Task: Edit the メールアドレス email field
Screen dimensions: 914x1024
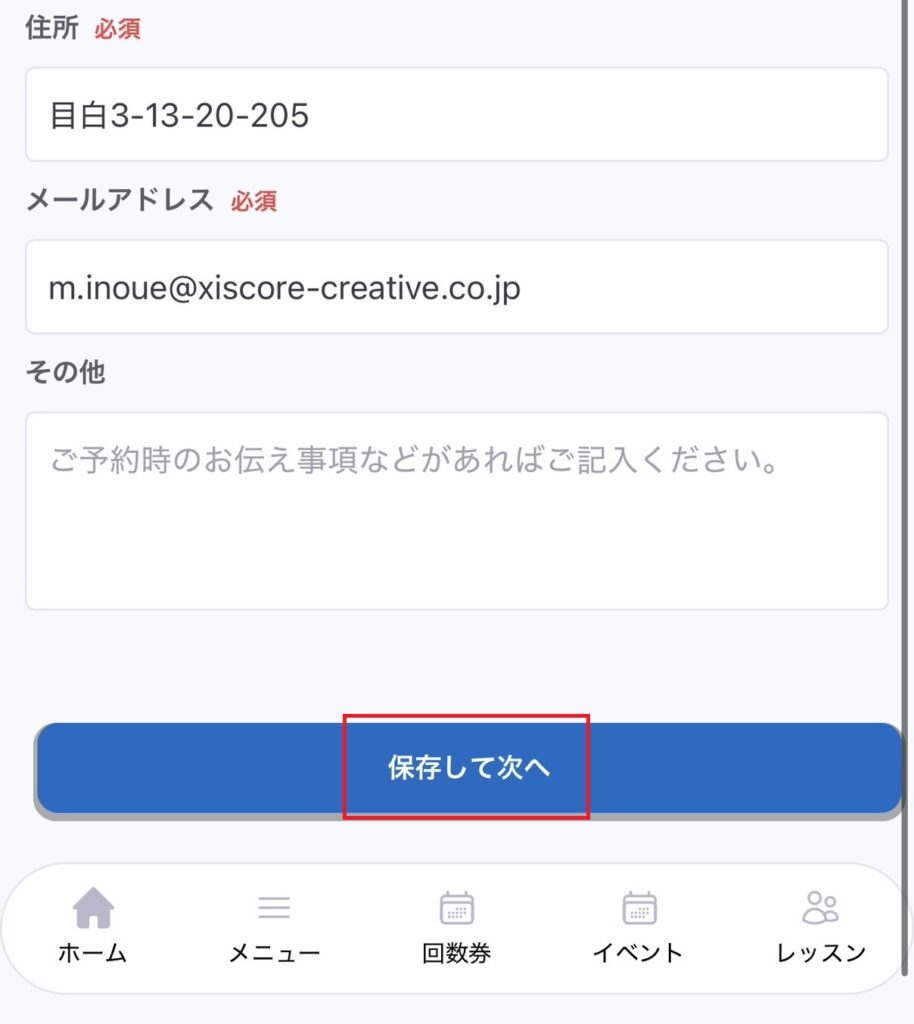Action: [456, 288]
